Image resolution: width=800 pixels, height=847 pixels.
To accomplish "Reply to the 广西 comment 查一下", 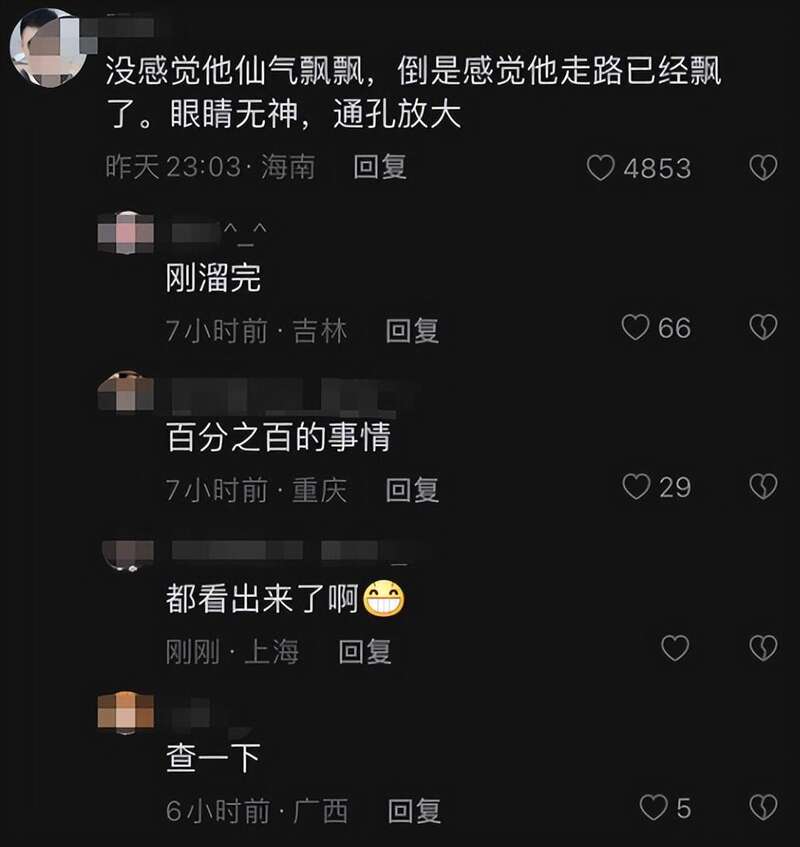I will [x=414, y=811].
